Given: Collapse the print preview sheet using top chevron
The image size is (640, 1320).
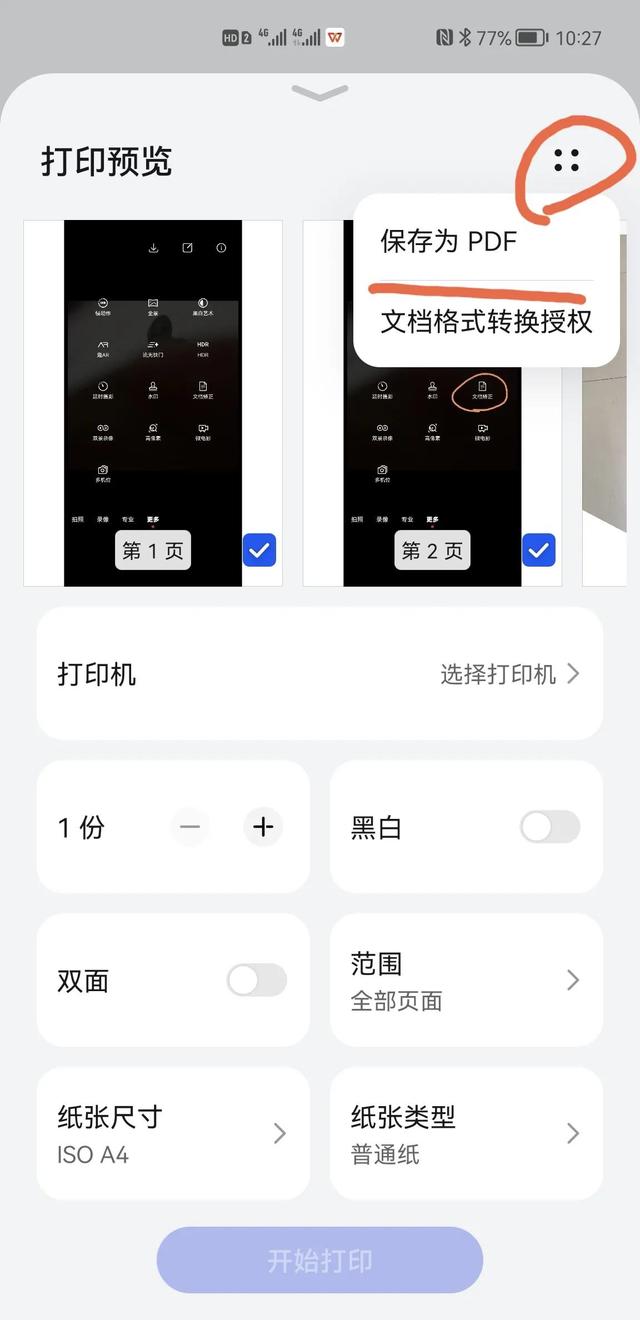Looking at the screenshot, I should [x=320, y=92].
